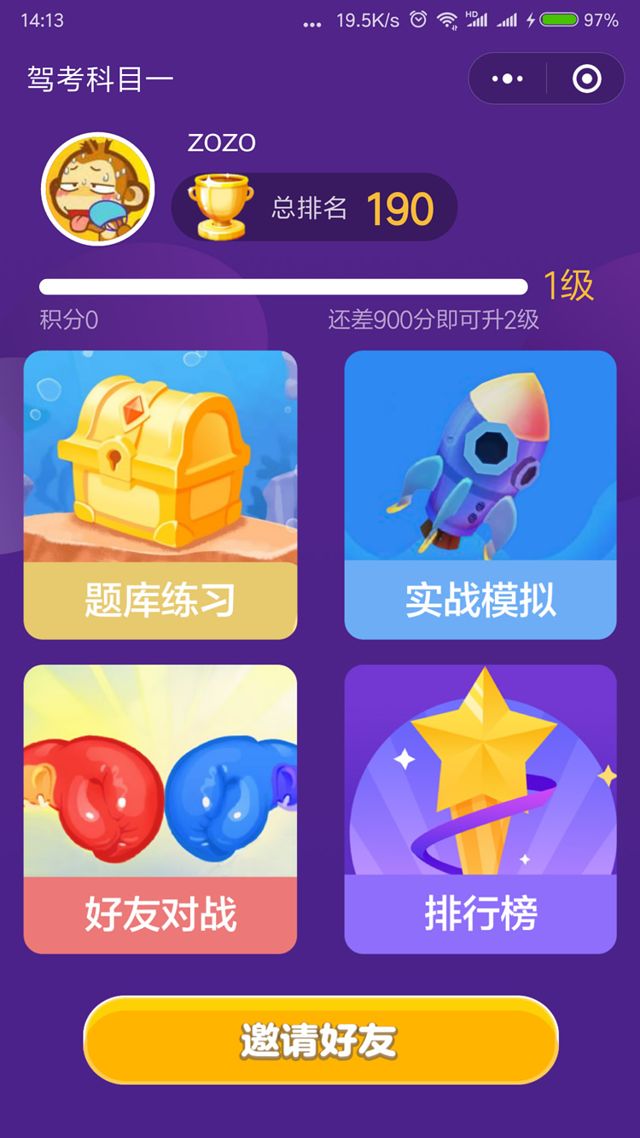Check the 总排名 190 ranking badge
Image resolution: width=640 pixels, height=1138 pixels.
314,208
